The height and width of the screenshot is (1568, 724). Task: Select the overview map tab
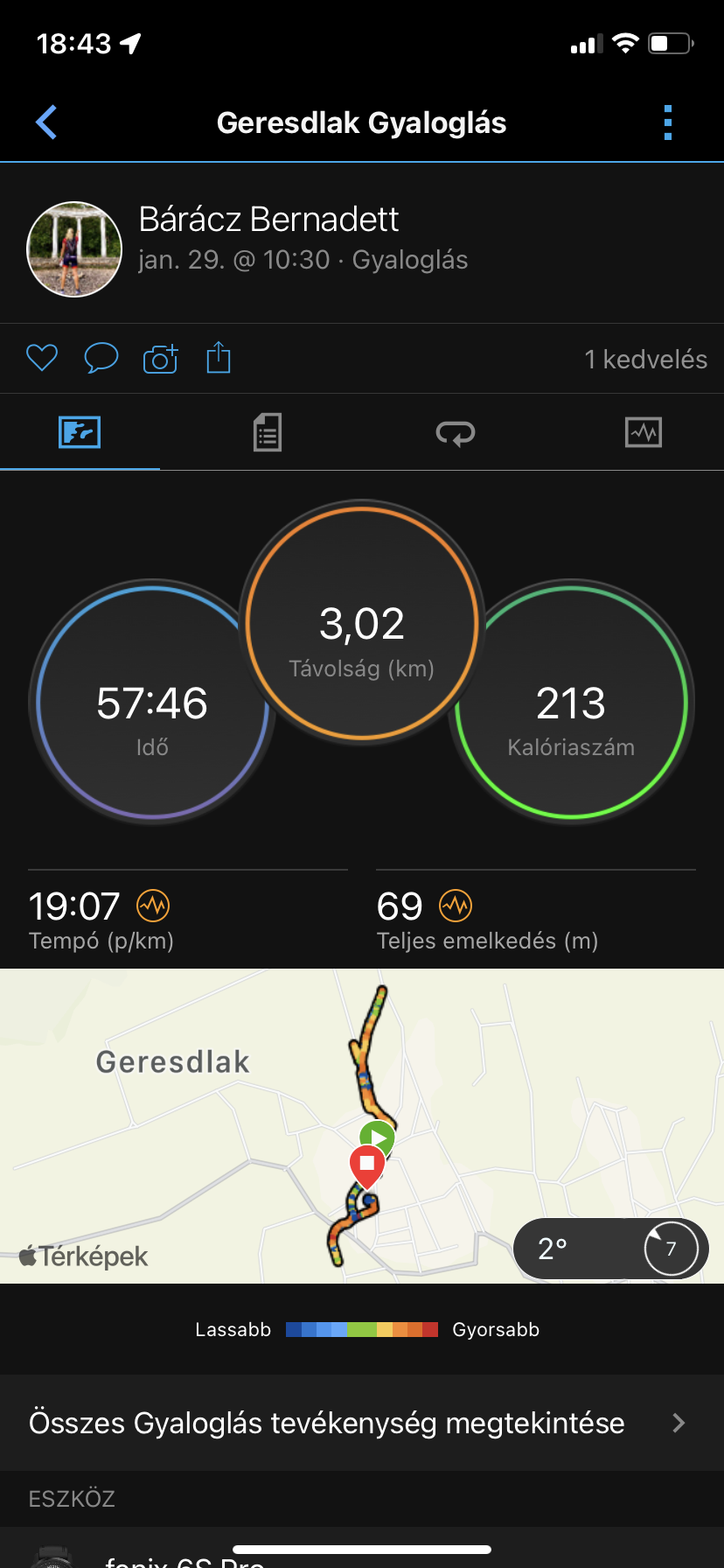[x=80, y=432]
